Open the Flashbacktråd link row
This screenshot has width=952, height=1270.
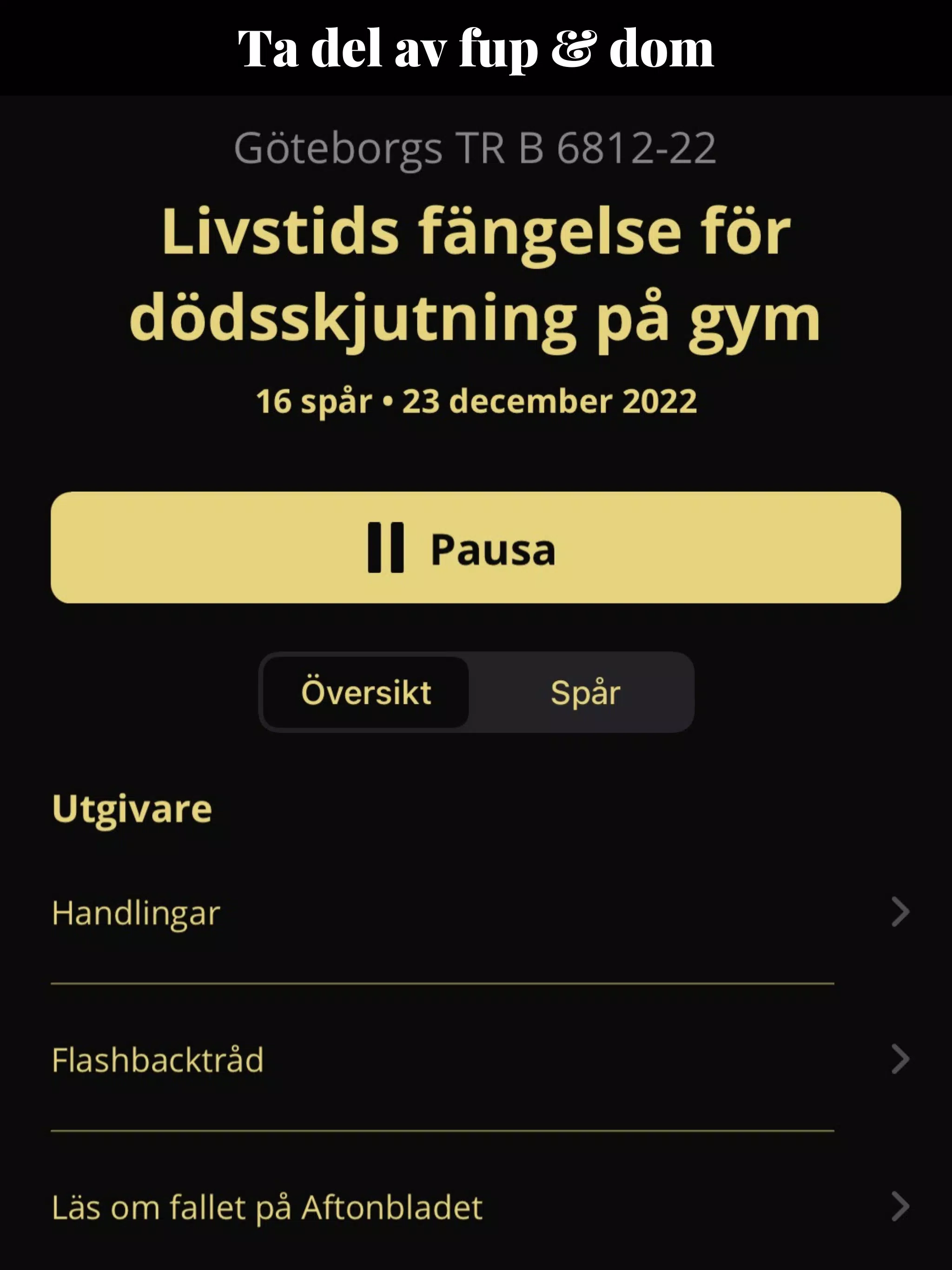(480, 1059)
